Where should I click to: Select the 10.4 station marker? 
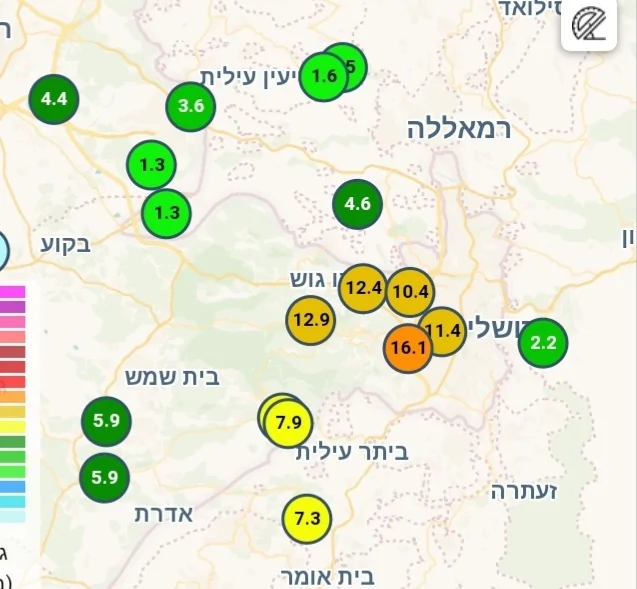410,292
